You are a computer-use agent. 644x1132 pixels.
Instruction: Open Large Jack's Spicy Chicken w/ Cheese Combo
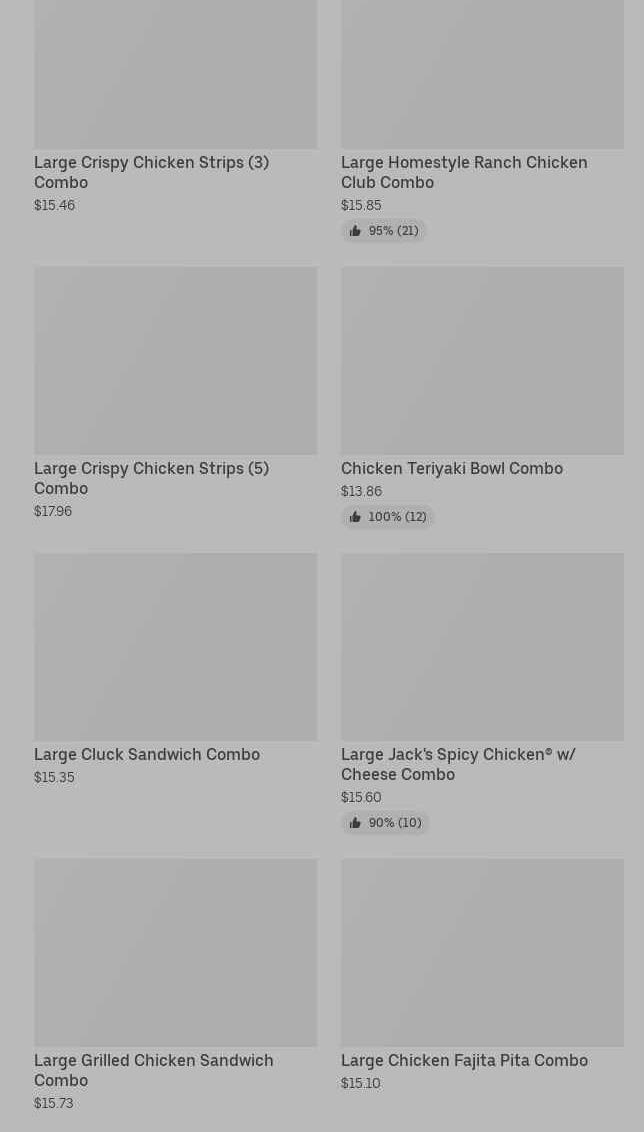[x=482, y=694]
